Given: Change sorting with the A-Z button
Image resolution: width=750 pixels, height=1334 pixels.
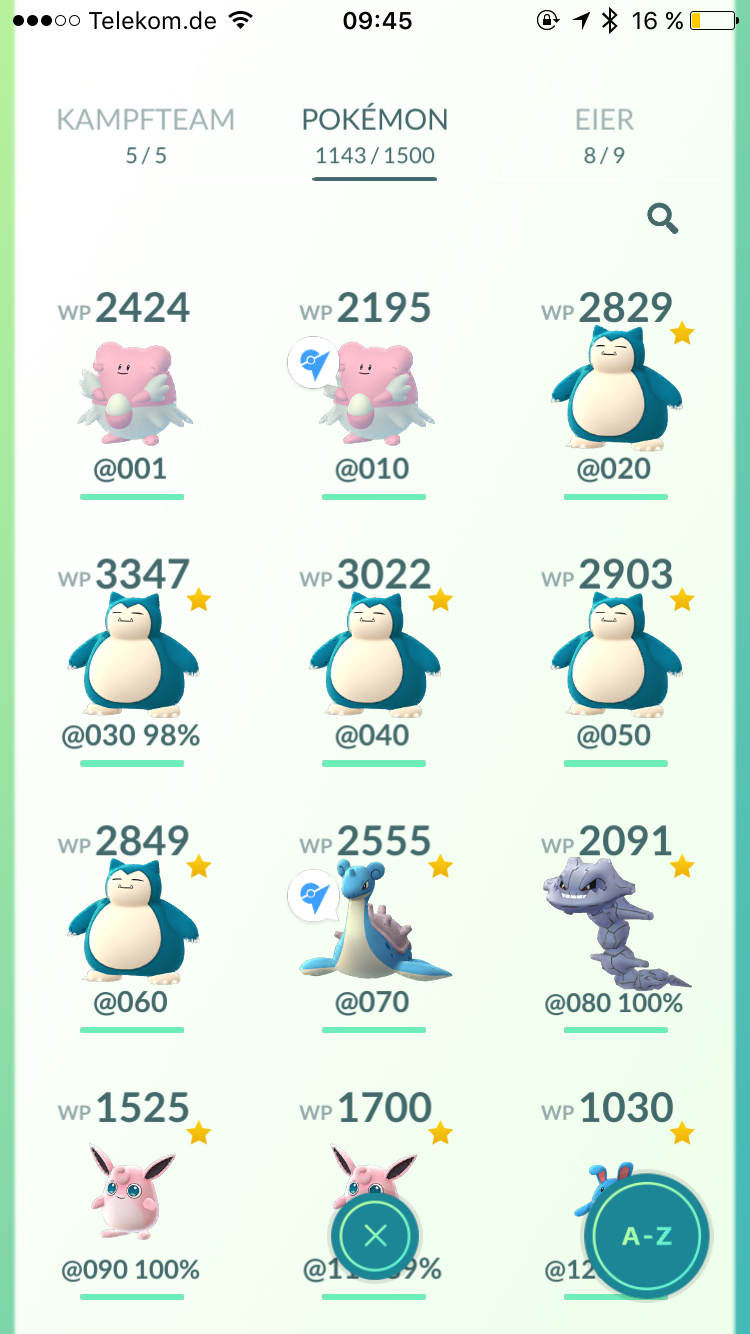Looking at the screenshot, I should tap(647, 1236).
